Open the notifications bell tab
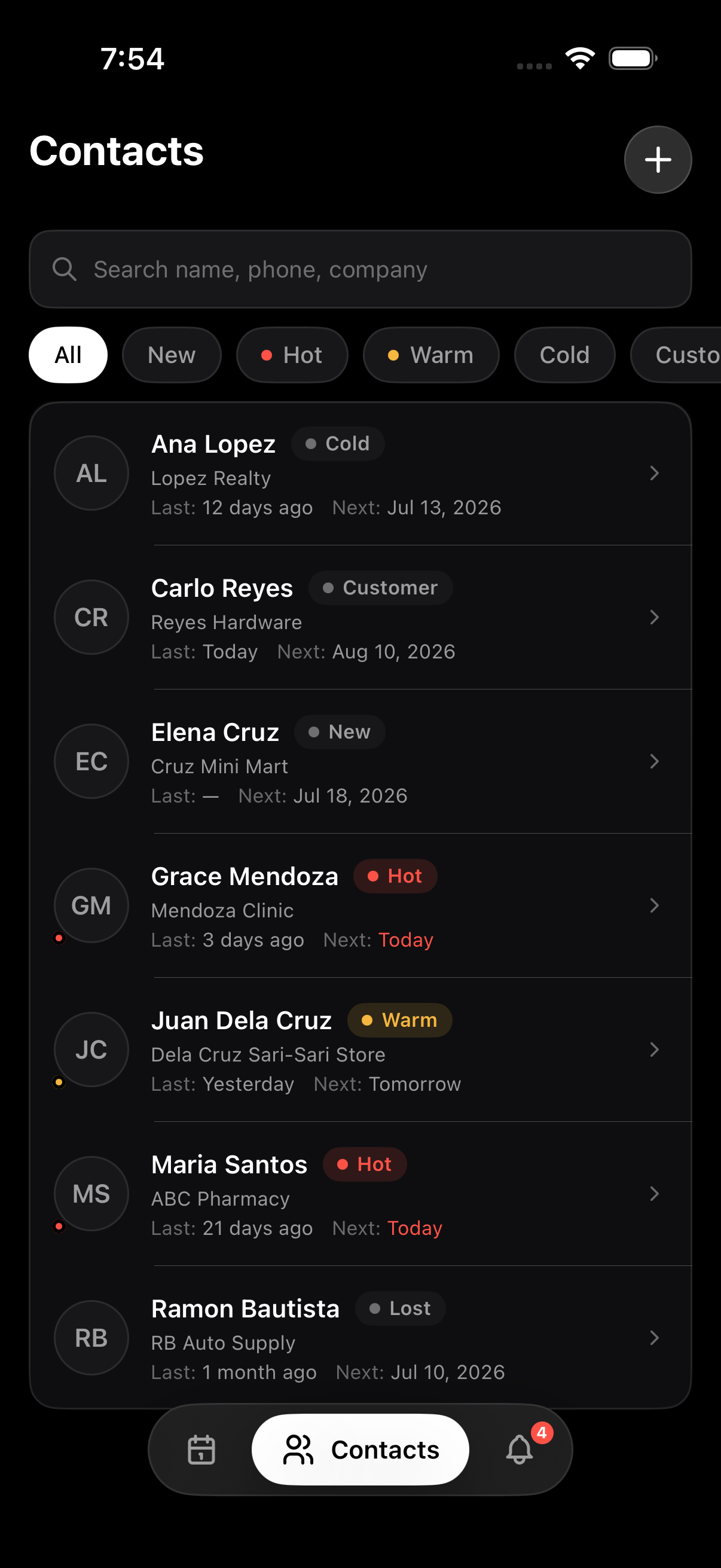 point(520,1450)
